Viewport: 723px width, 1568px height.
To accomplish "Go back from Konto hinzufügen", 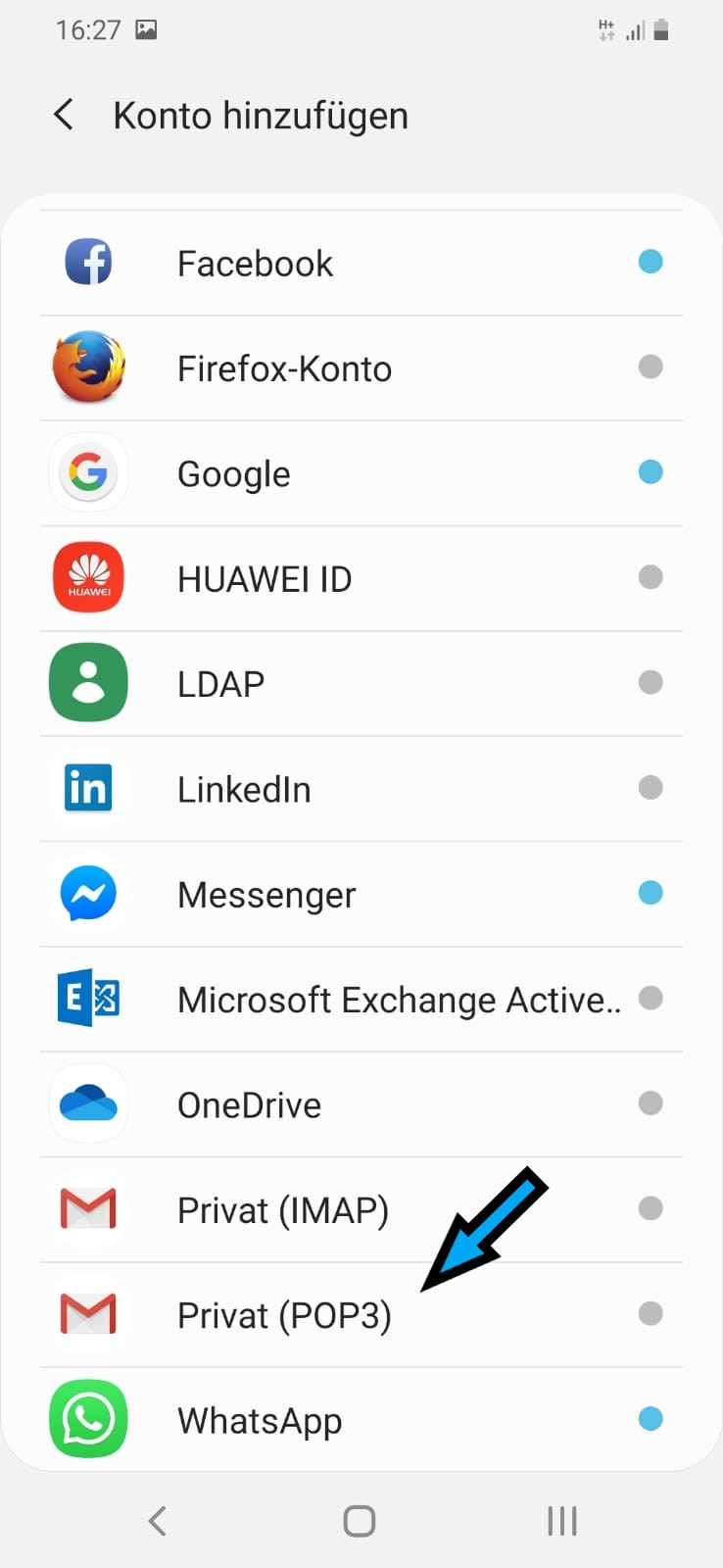I will [x=65, y=116].
